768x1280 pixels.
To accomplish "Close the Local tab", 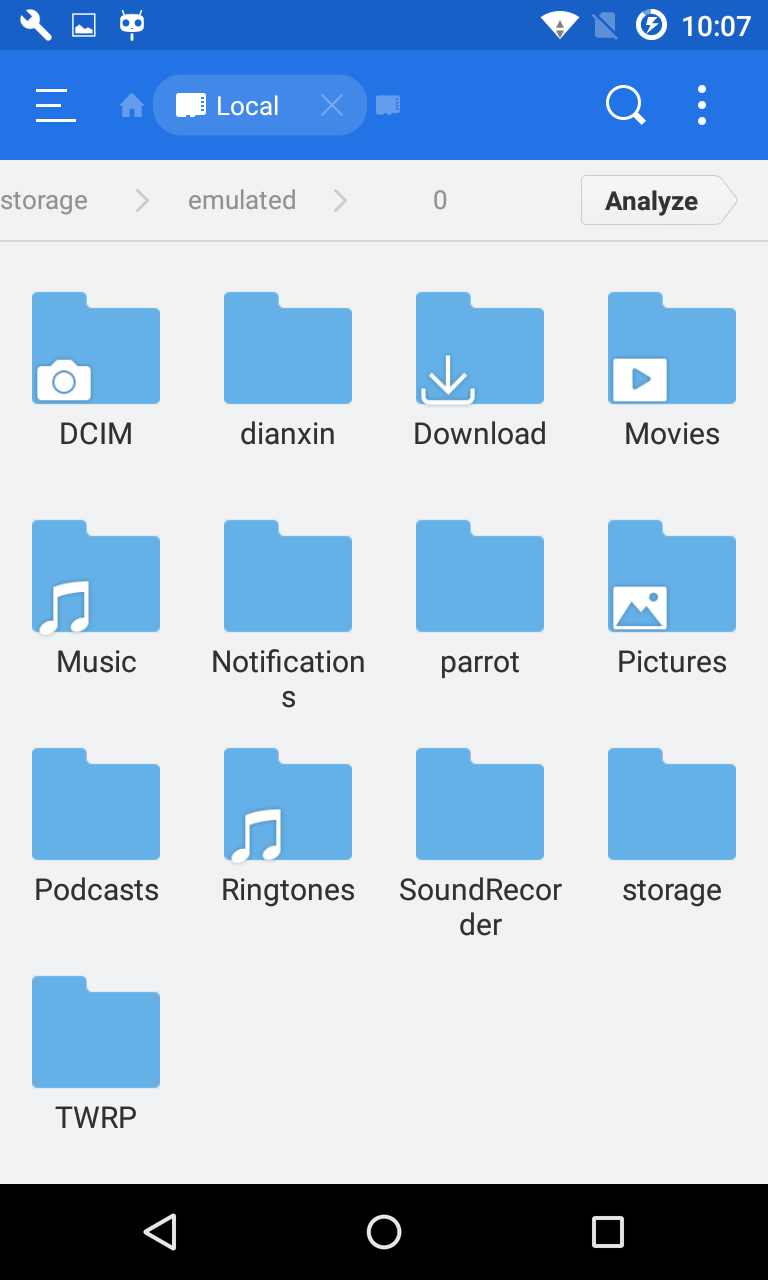I will [x=332, y=105].
